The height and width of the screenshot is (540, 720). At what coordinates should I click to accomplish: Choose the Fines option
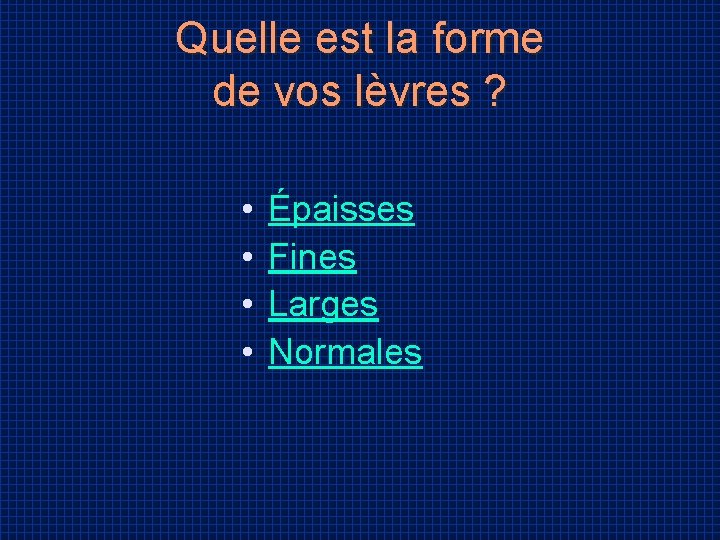[312, 257]
